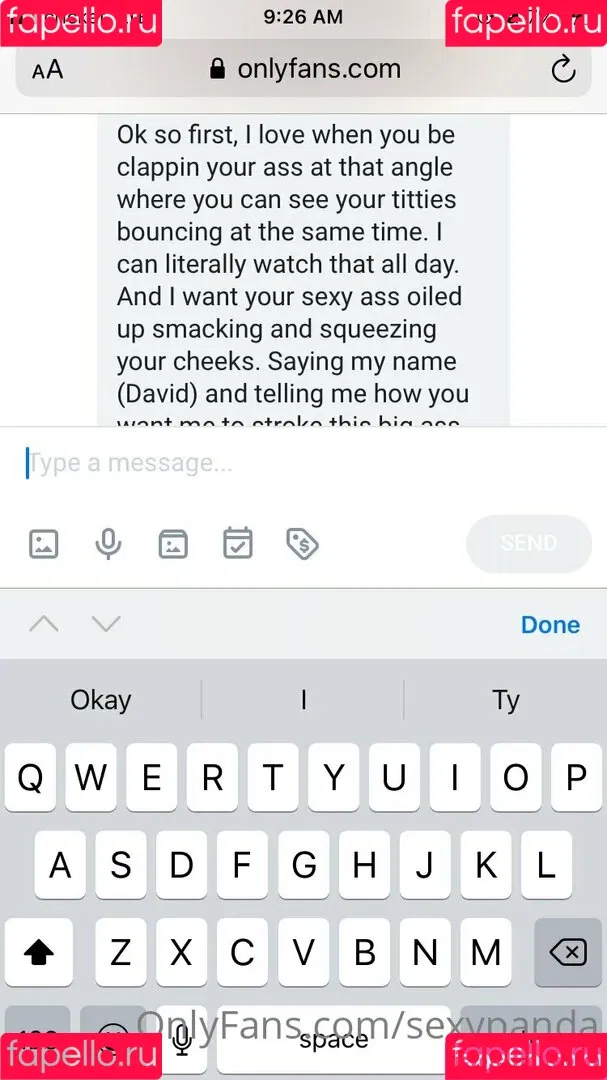Record a voice message with the microphone
Image resolution: width=607 pixels, height=1080 pixels.
(x=108, y=544)
